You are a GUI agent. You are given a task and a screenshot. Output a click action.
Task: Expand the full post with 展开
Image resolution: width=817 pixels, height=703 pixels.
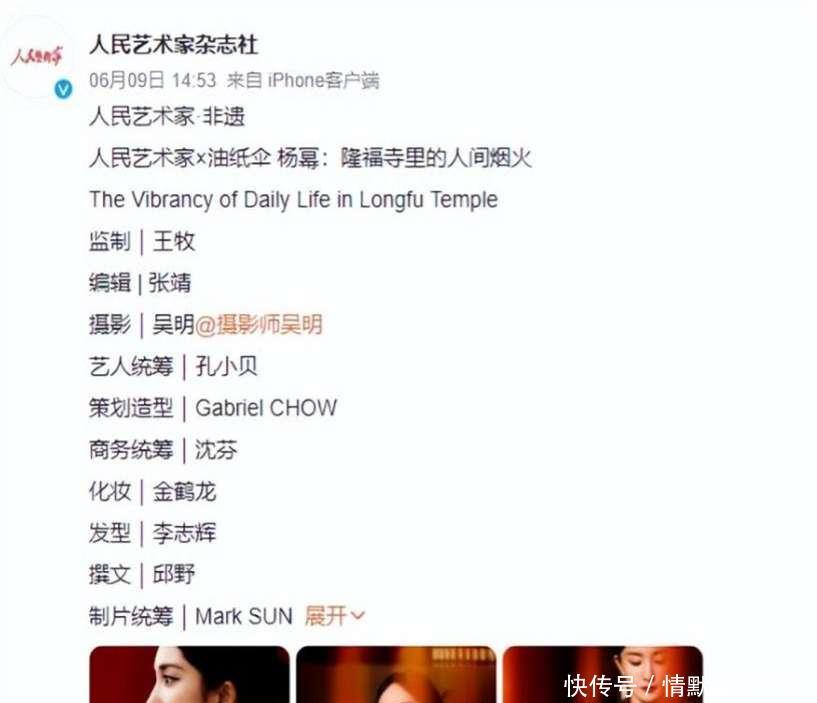tap(334, 616)
